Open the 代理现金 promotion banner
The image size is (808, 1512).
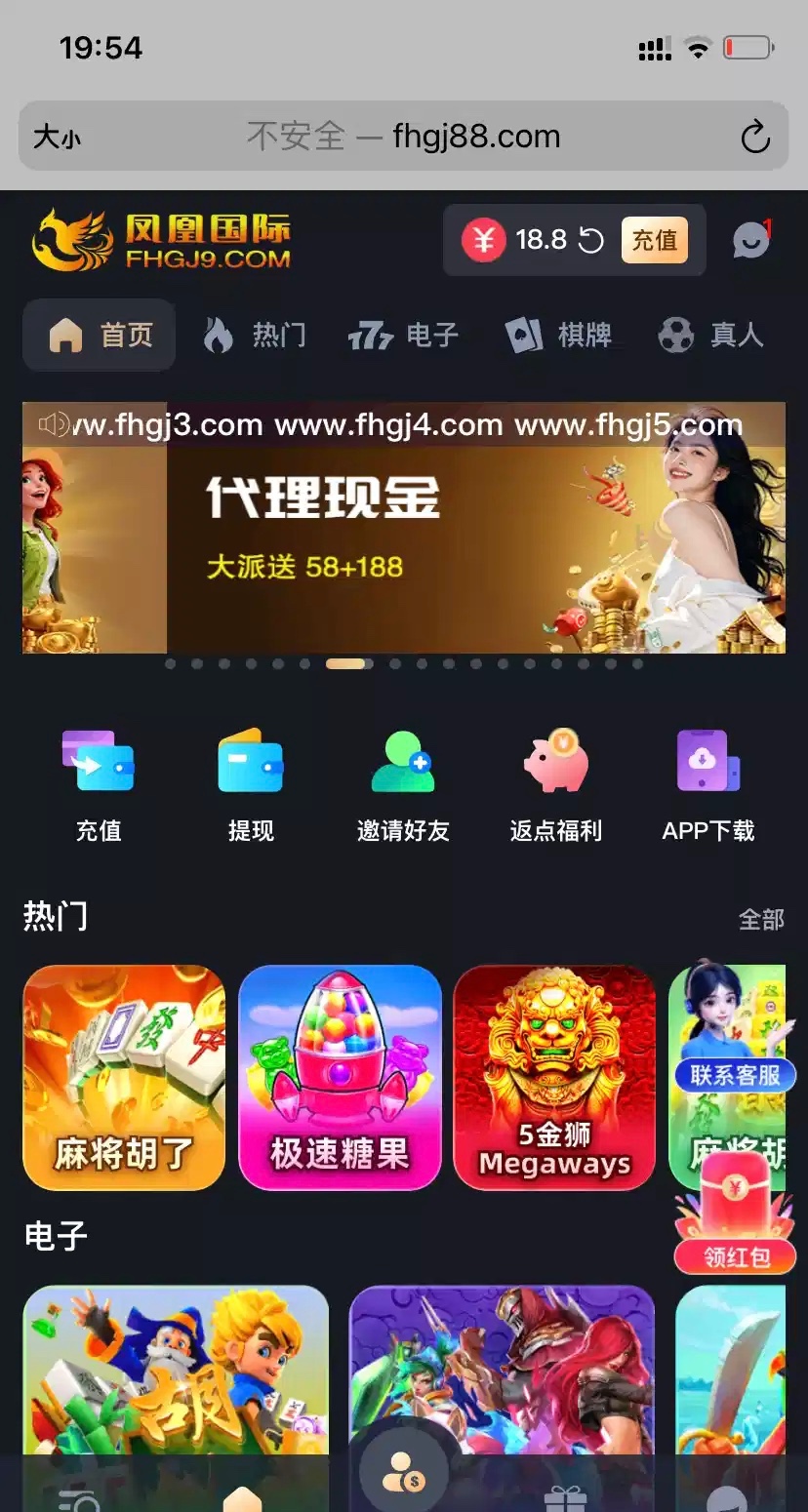coord(403,529)
